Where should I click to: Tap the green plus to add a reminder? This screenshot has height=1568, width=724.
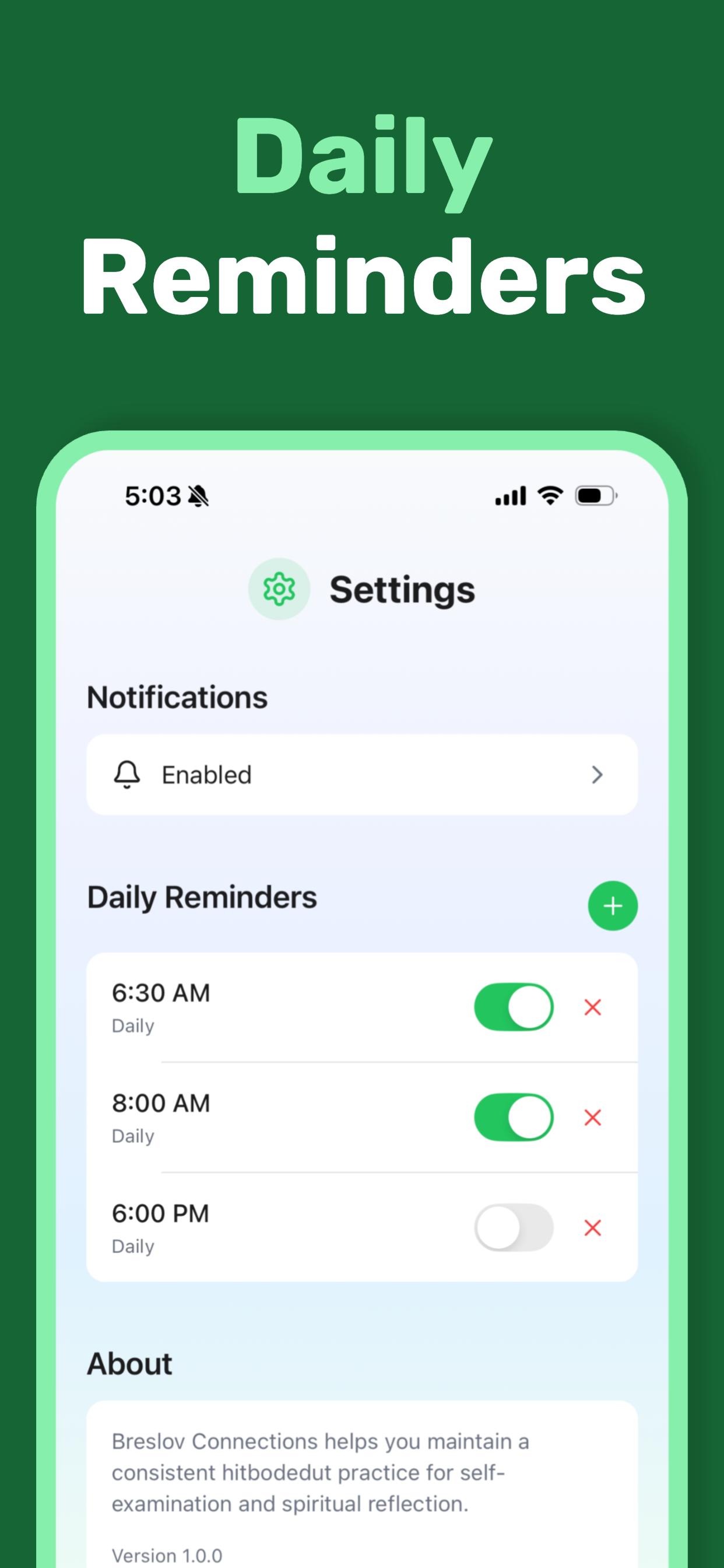(x=613, y=905)
